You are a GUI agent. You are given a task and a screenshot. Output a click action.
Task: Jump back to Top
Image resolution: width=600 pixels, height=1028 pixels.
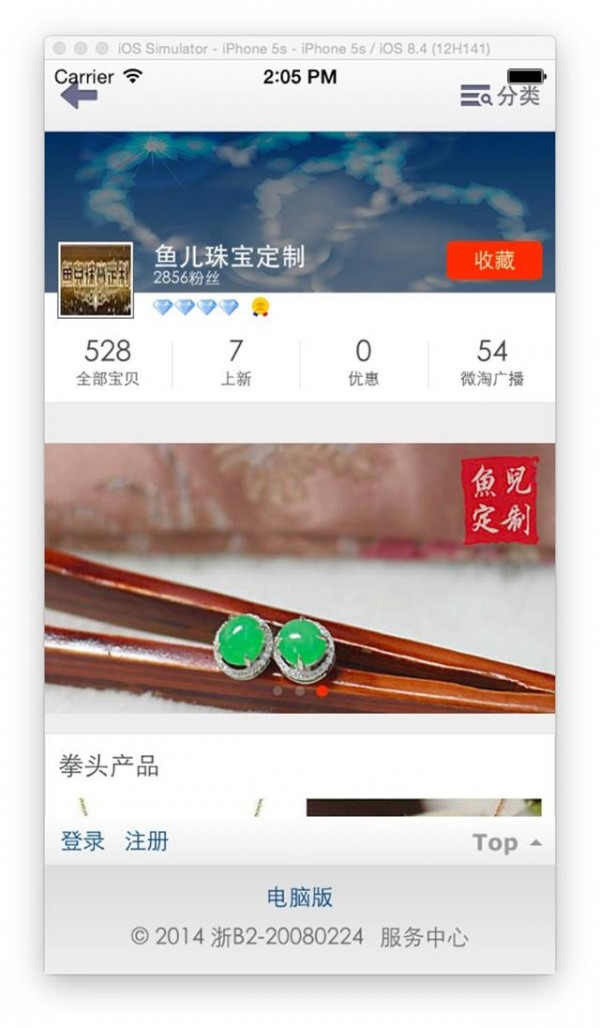point(506,843)
